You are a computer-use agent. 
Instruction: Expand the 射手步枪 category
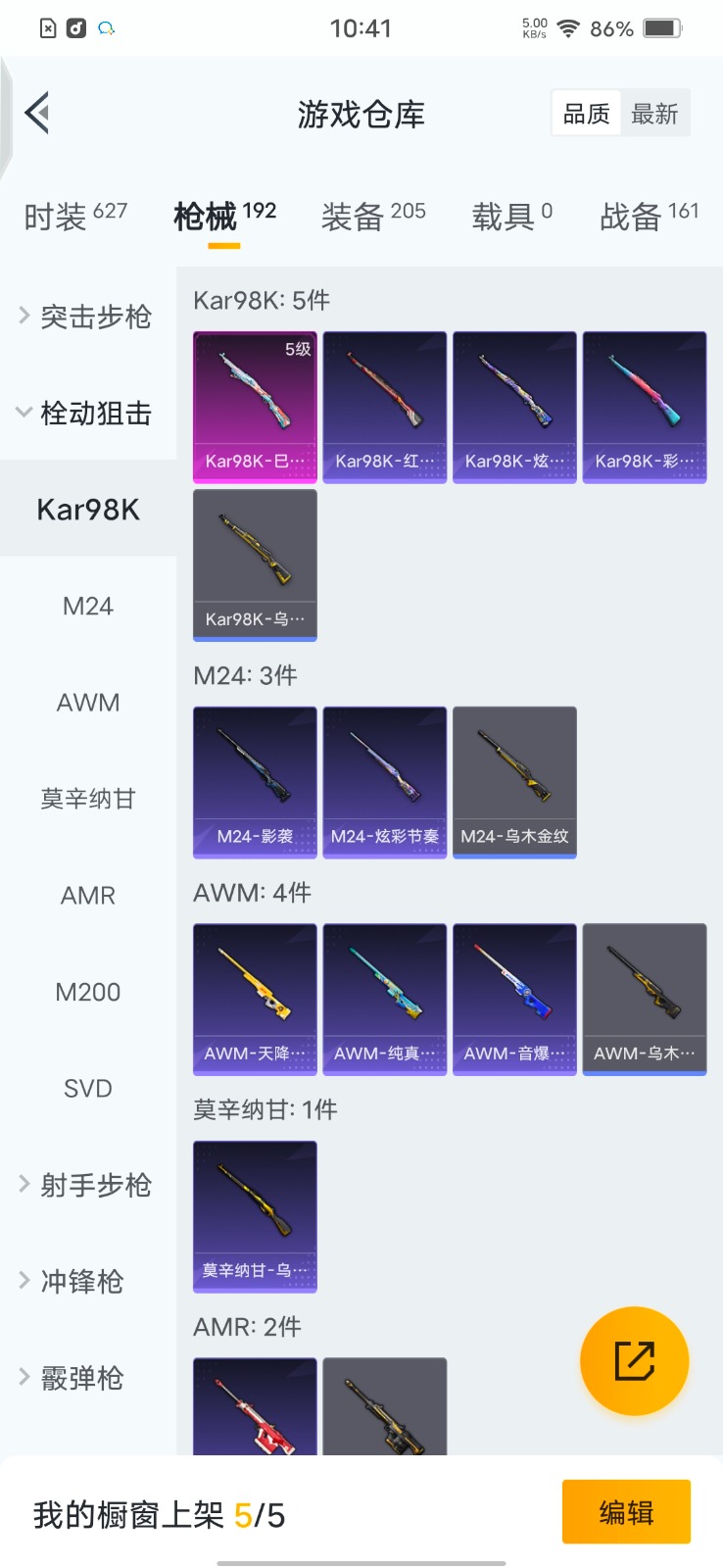(86, 1185)
